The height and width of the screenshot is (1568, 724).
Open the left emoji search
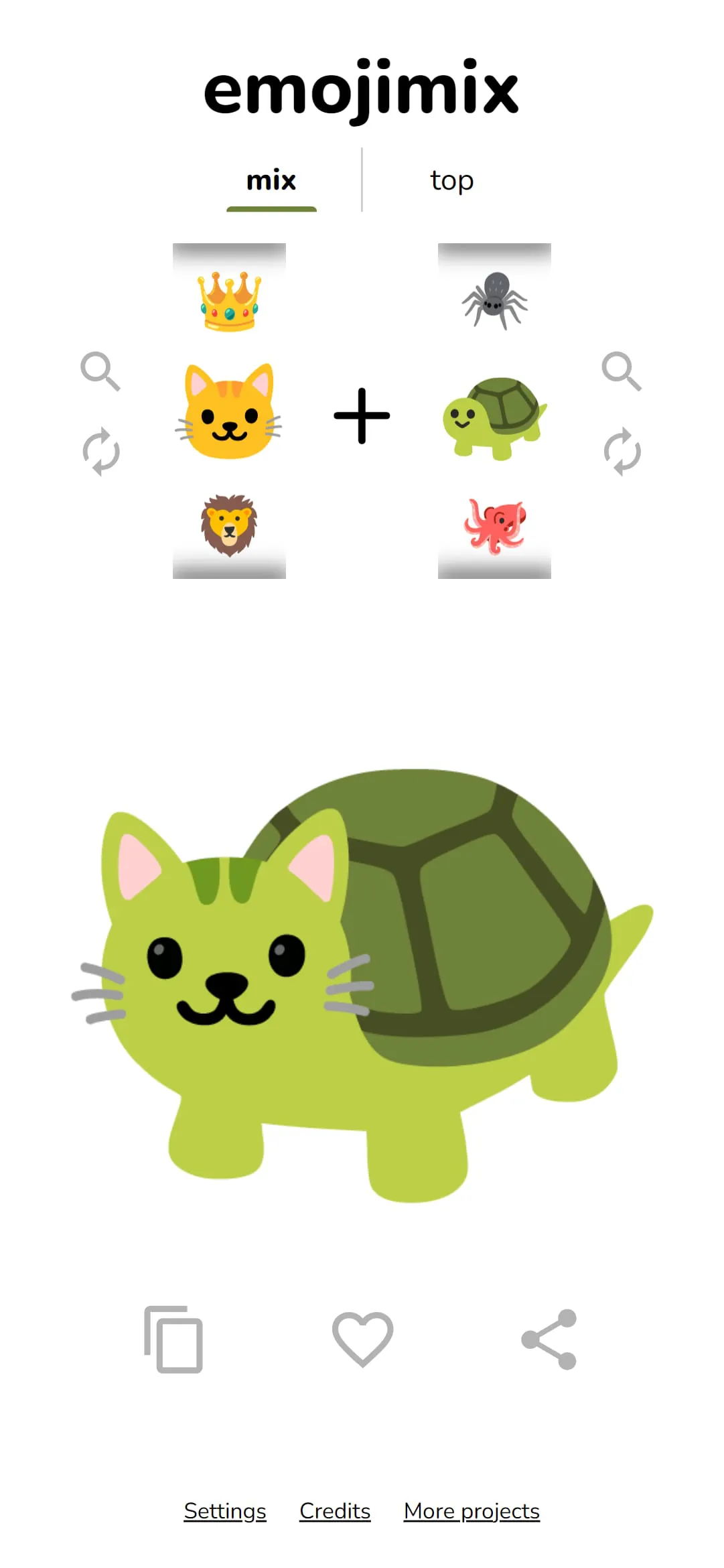click(100, 373)
